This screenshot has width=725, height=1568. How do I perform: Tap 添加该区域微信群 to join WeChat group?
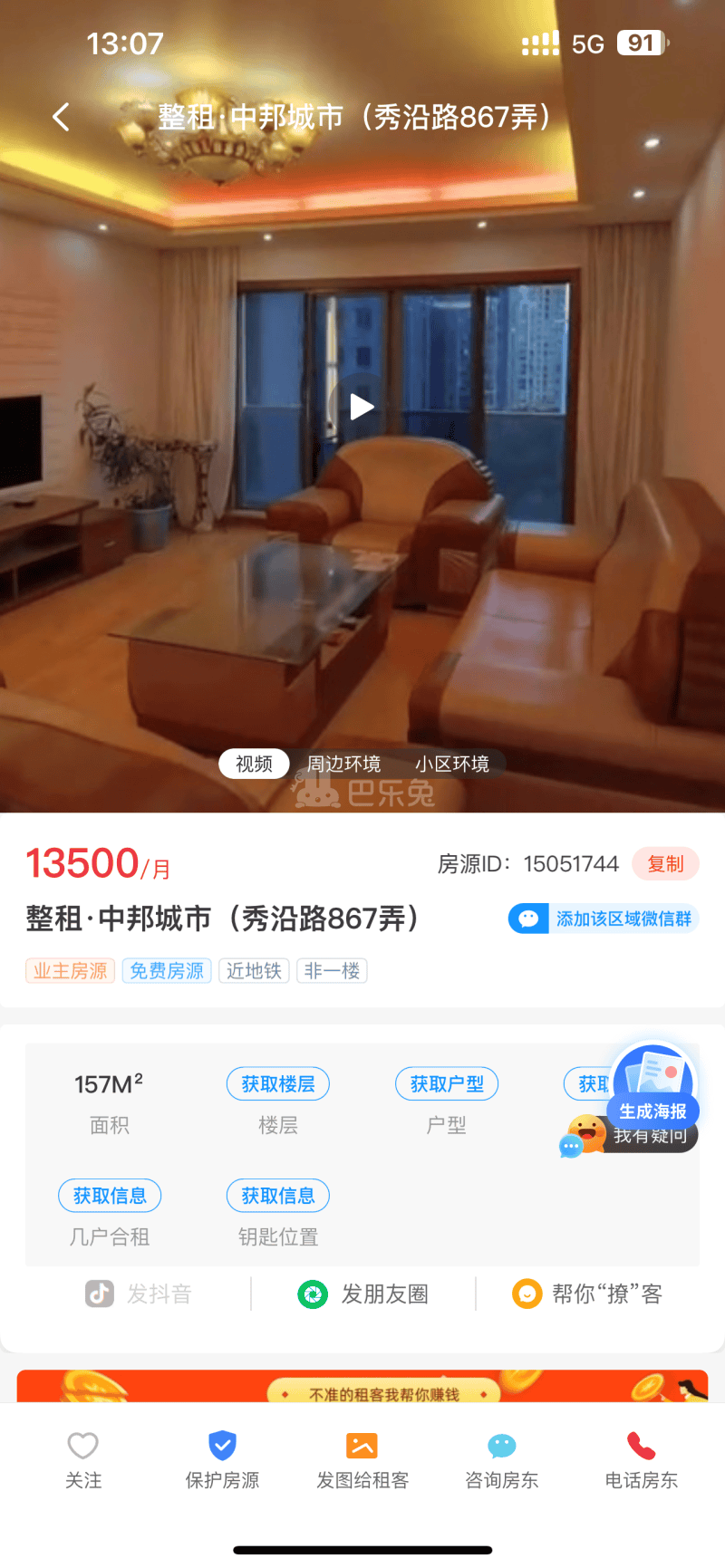tap(602, 919)
